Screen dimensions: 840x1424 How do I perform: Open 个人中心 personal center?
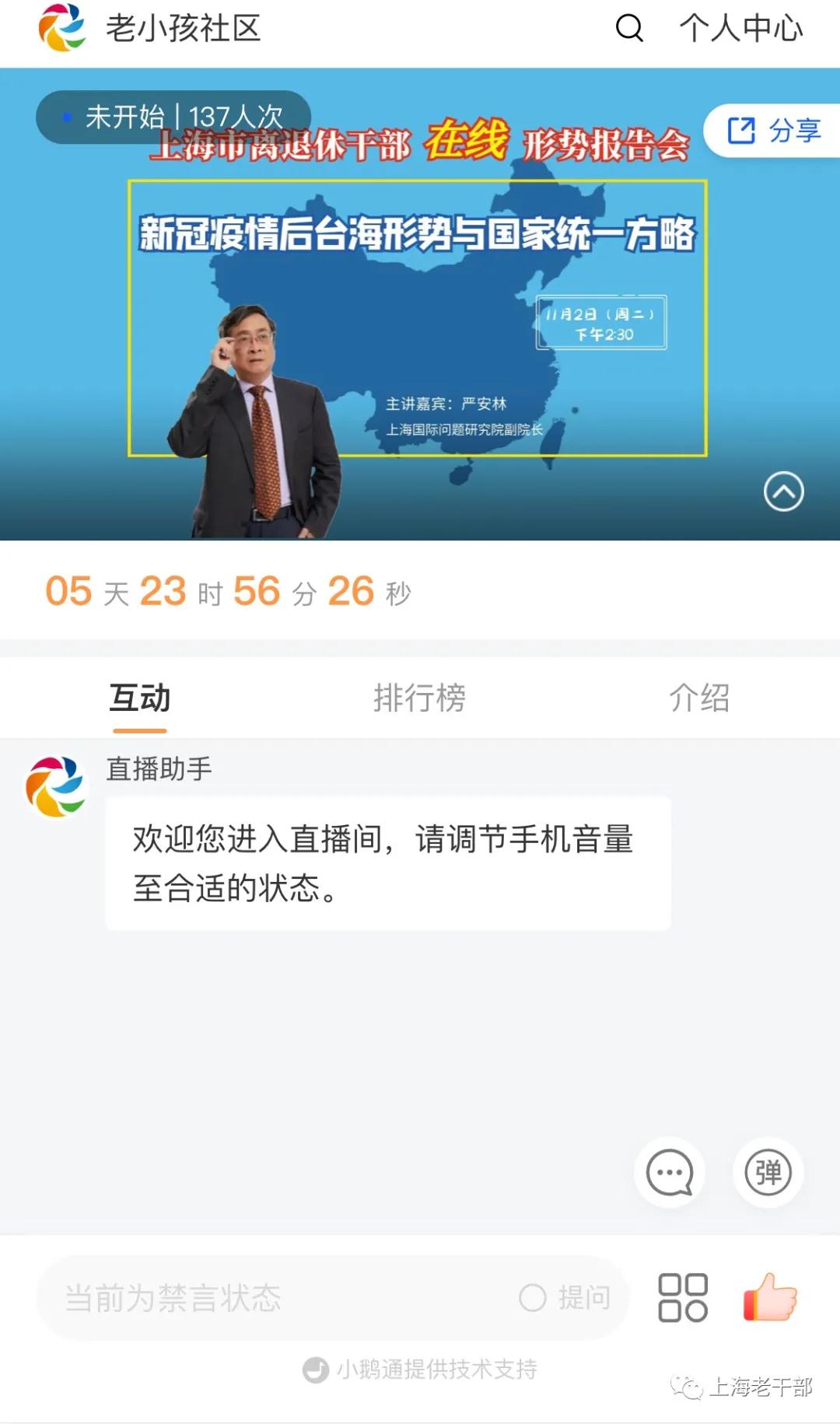[x=740, y=29]
